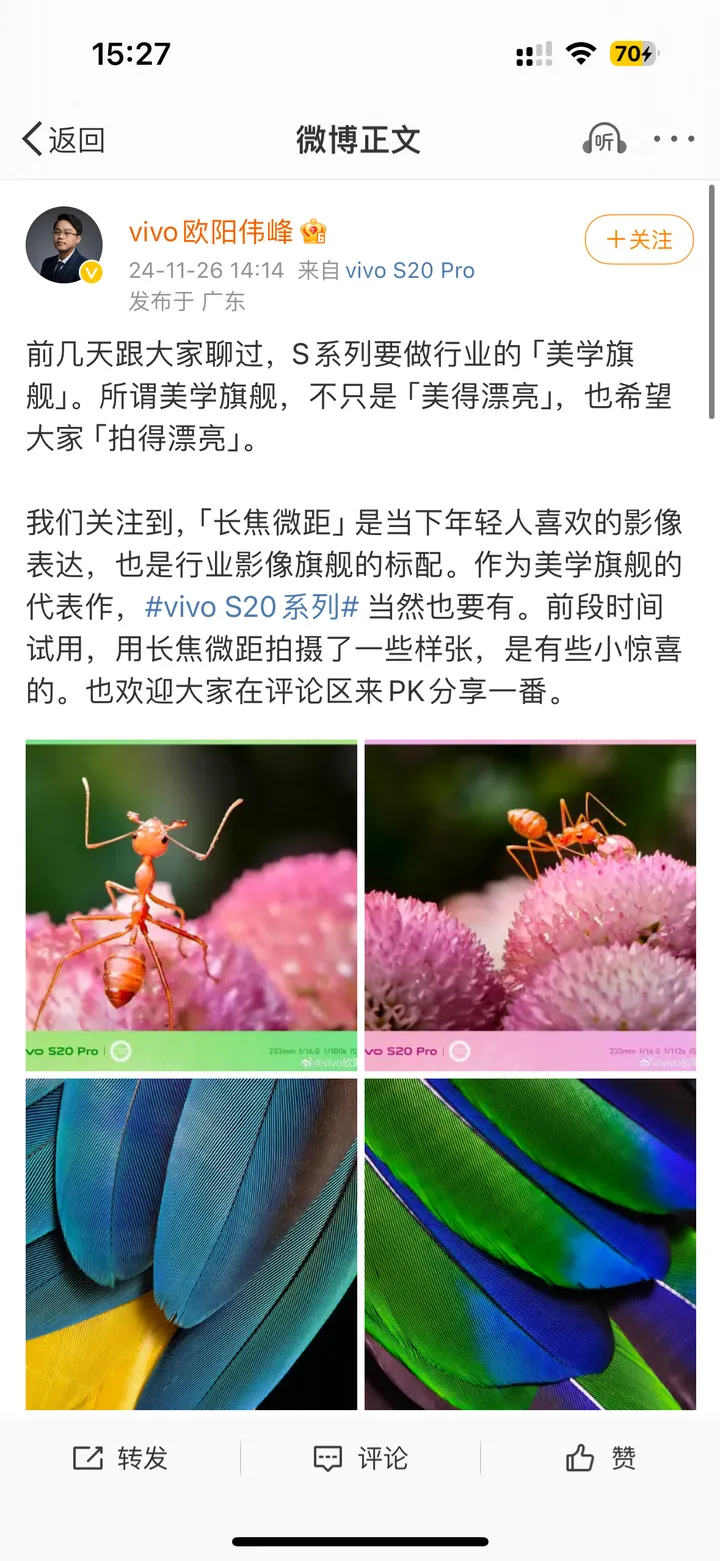Open the vivo欧阳伟峰 username link
The width and height of the screenshot is (720, 1561).
[x=211, y=233]
